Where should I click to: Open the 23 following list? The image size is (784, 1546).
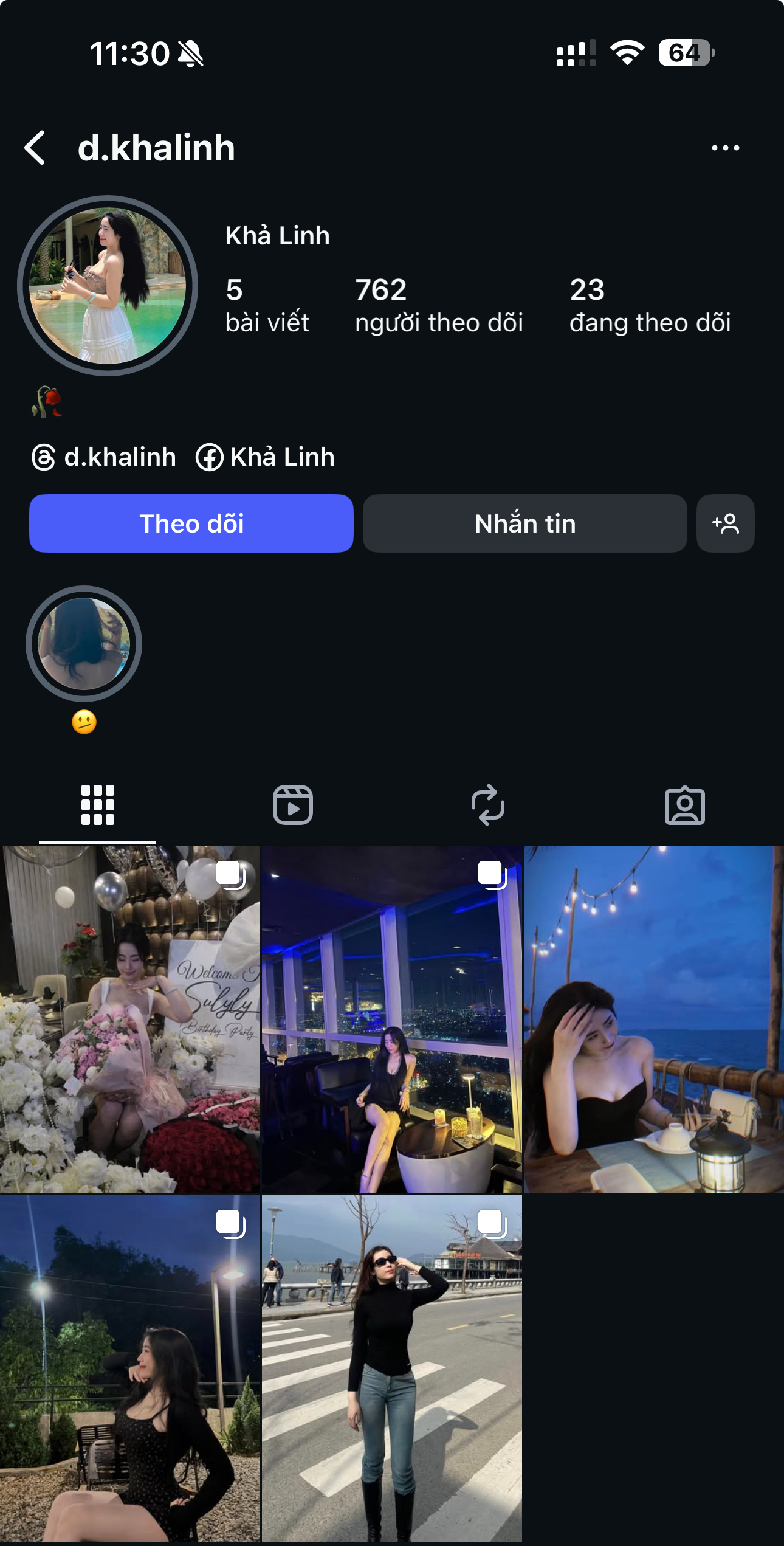(649, 306)
